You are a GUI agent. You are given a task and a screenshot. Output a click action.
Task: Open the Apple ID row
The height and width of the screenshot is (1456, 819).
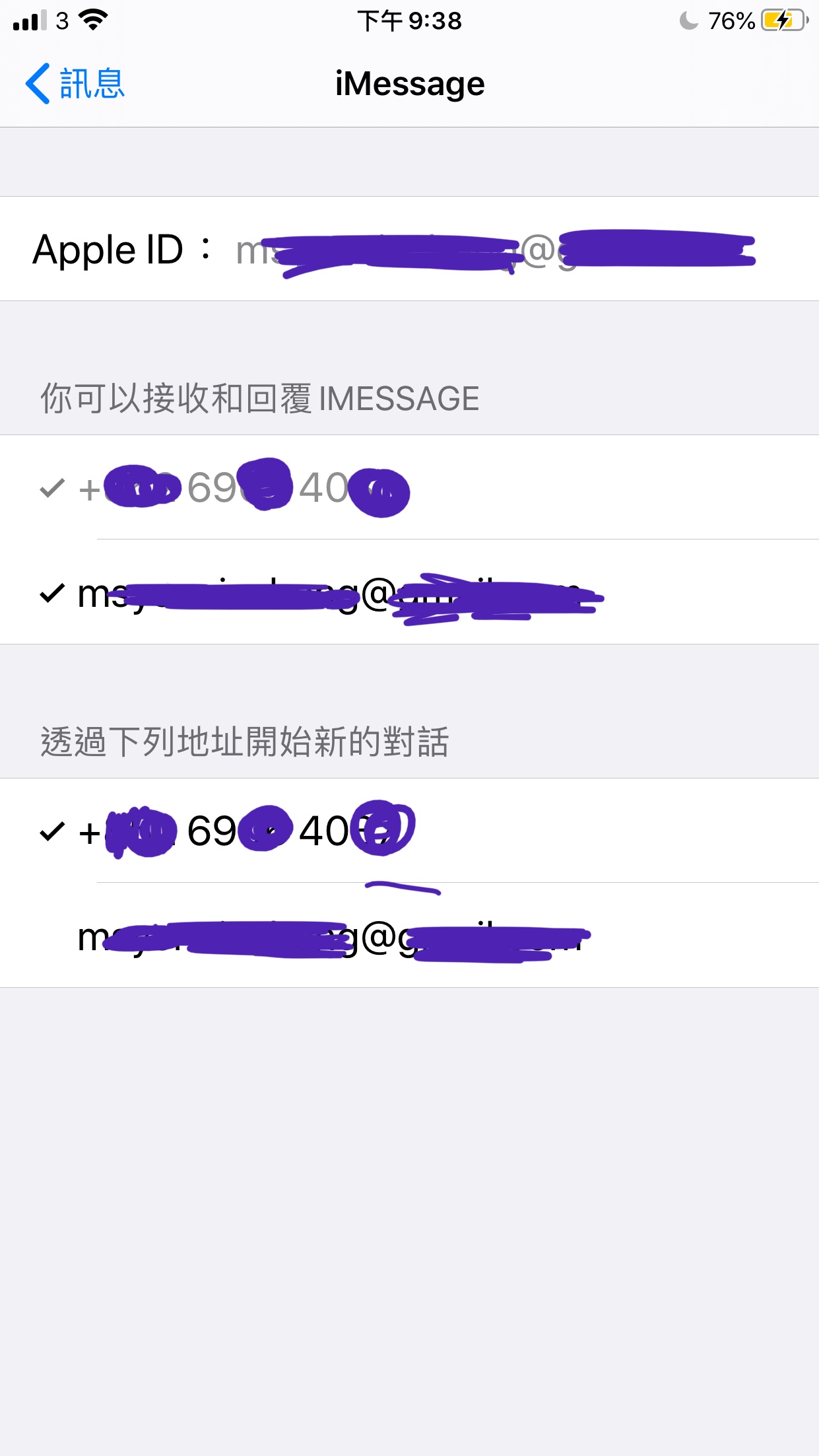[409, 250]
